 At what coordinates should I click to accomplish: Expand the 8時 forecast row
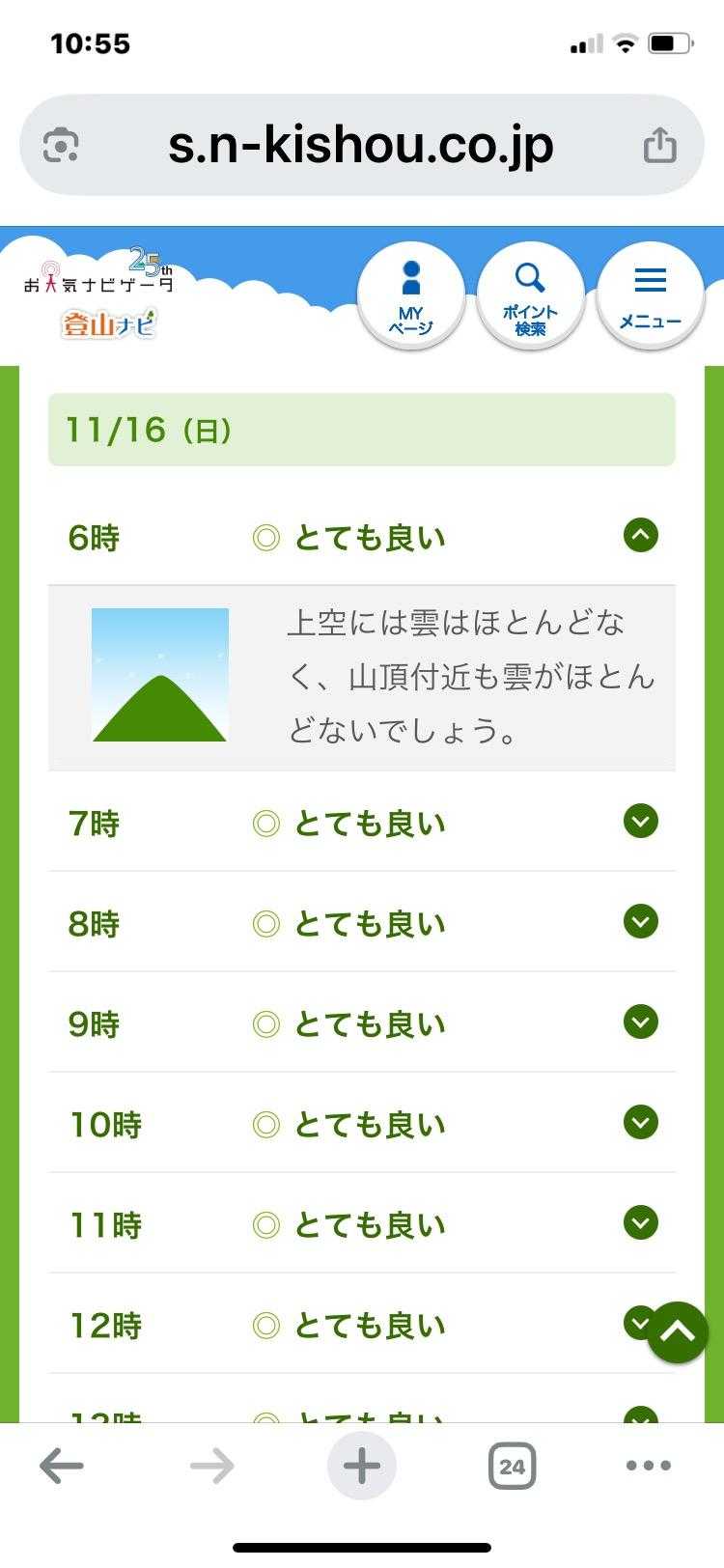[640, 922]
